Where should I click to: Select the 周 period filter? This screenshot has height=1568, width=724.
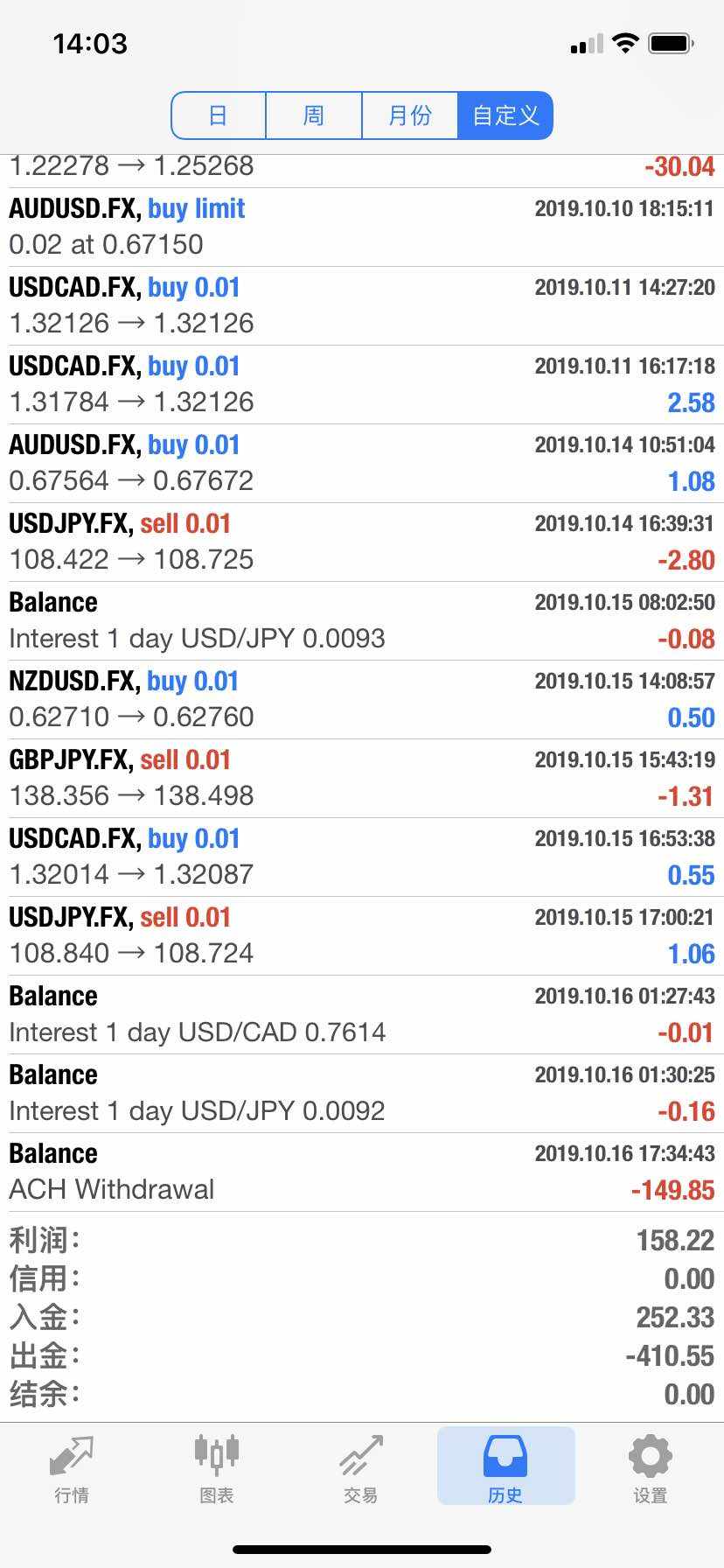click(x=313, y=115)
